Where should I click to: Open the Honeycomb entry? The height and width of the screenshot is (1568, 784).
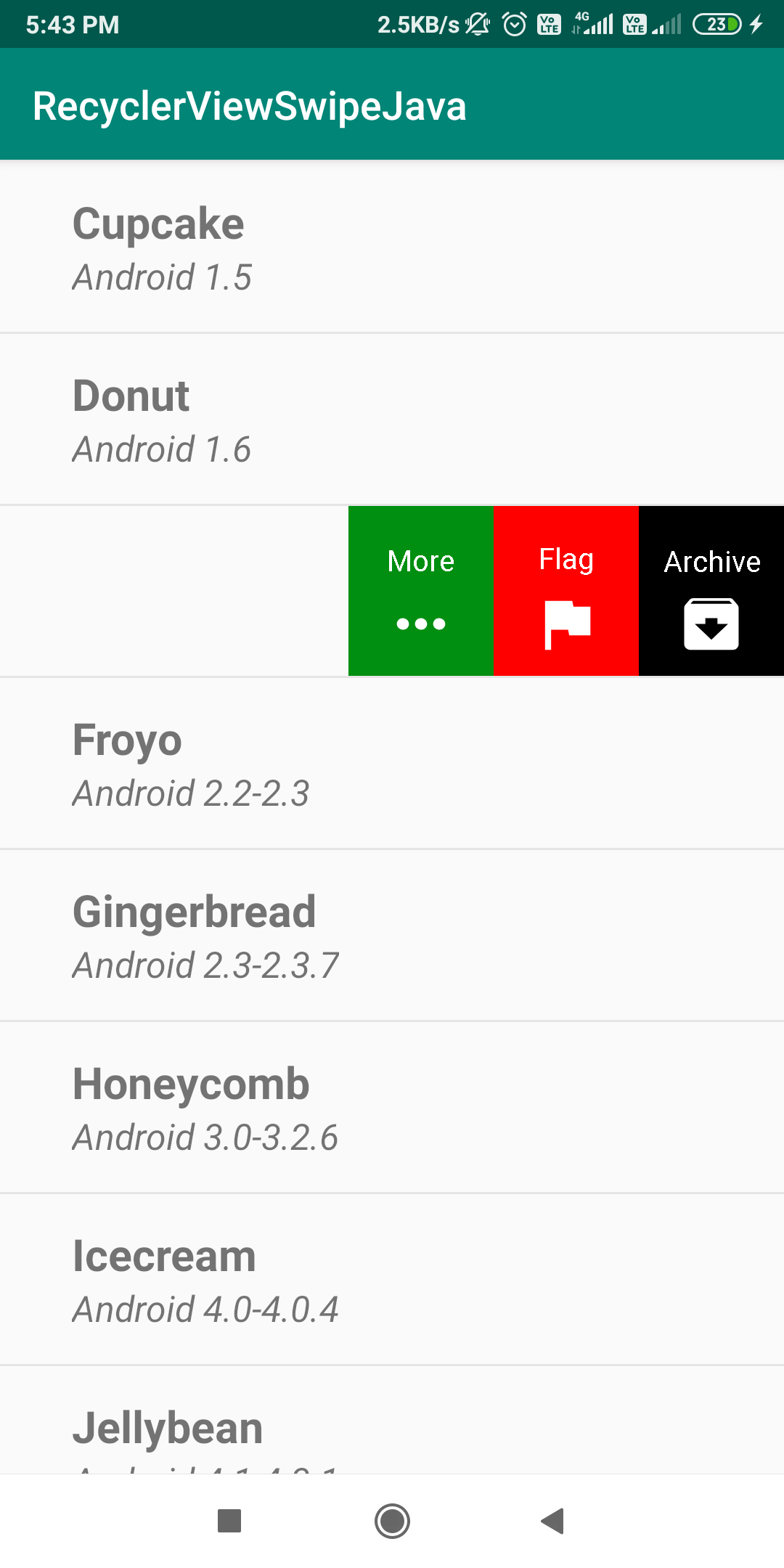click(x=392, y=1107)
